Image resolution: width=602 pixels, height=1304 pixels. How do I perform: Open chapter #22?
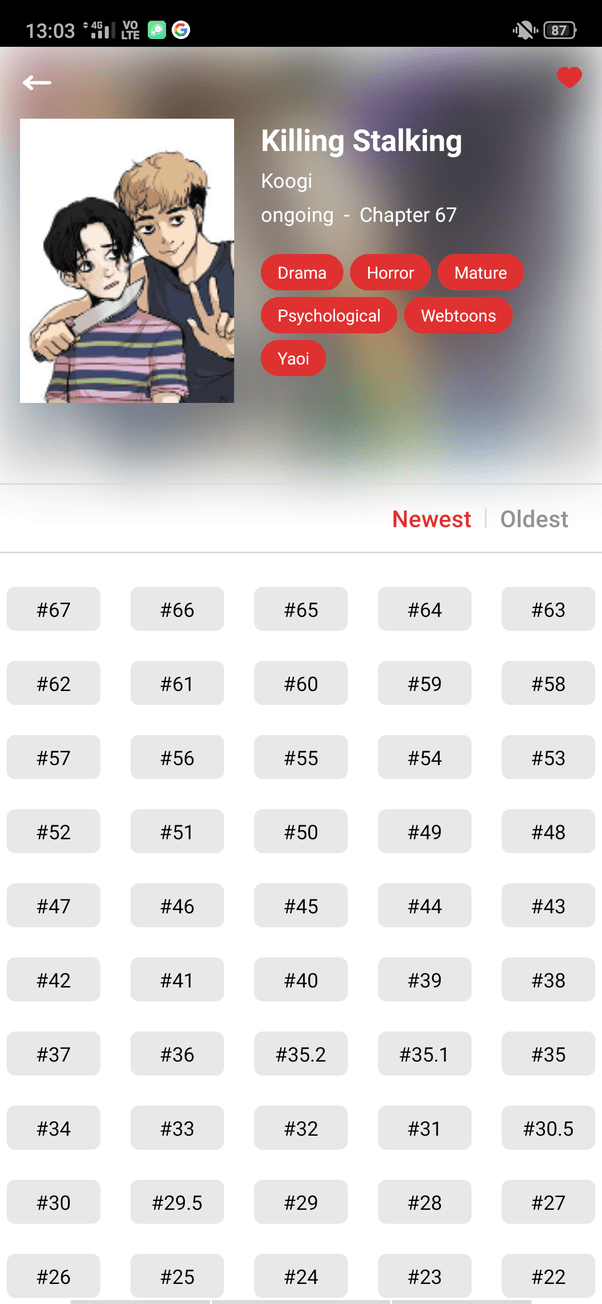[x=548, y=1276]
